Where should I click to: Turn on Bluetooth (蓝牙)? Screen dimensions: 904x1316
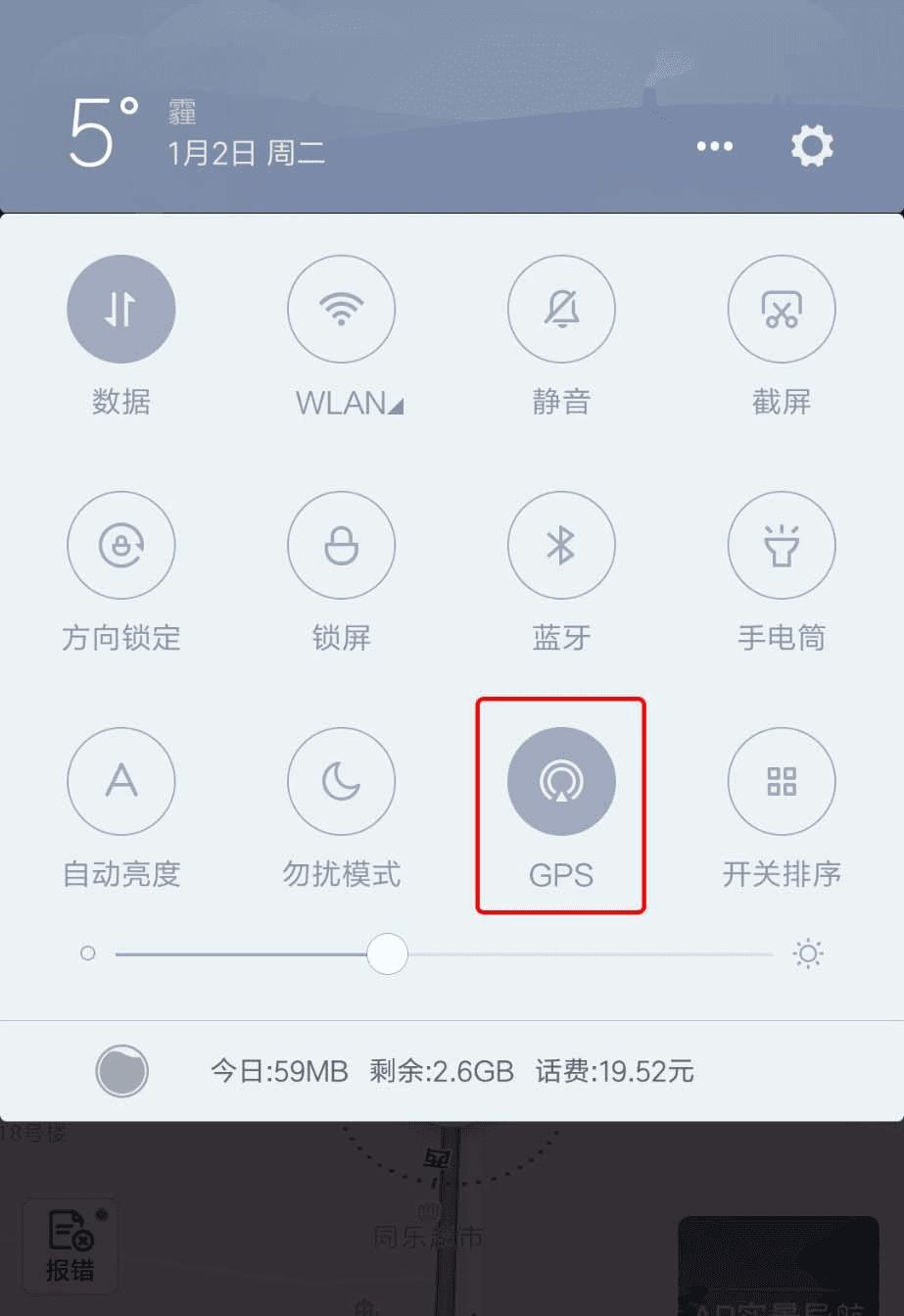click(561, 545)
